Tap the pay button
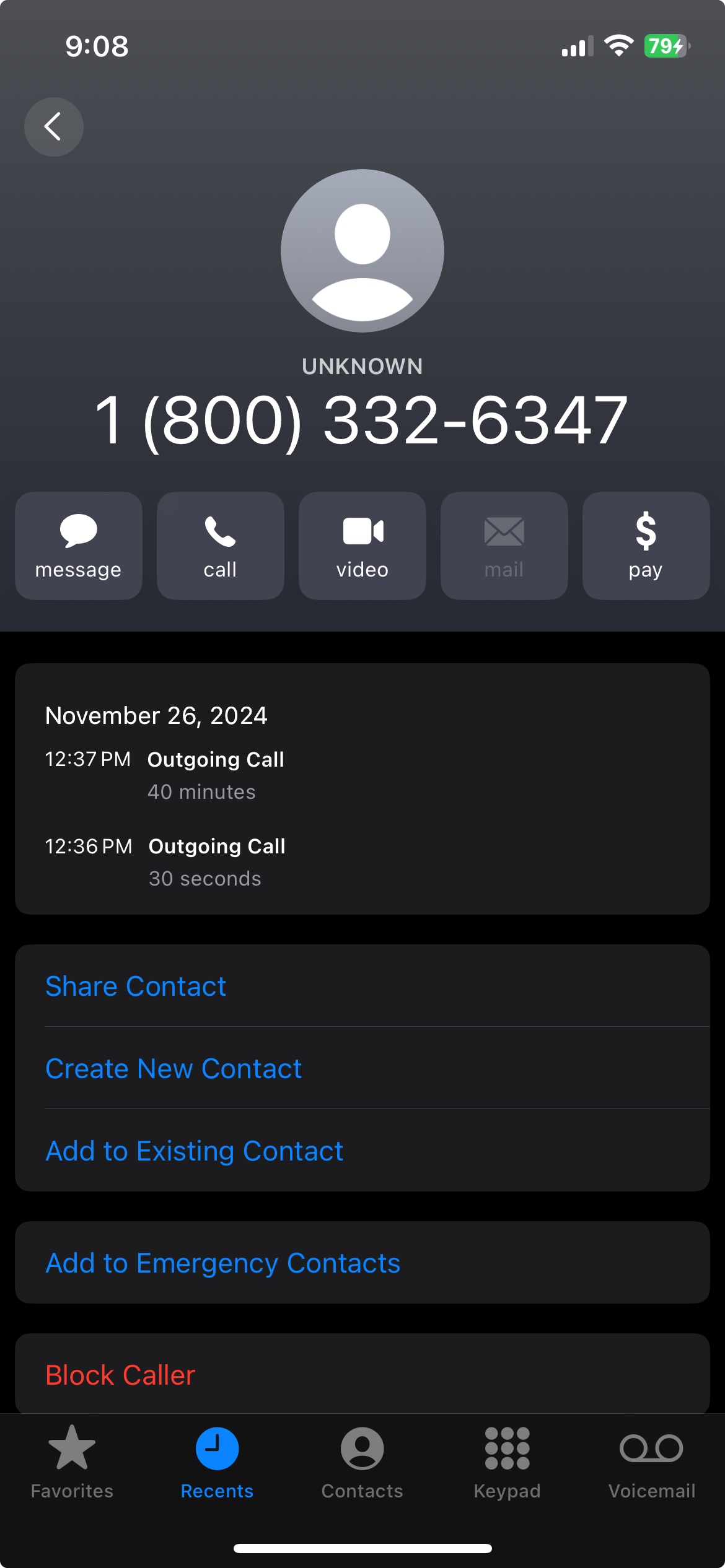This screenshot has width=725, height=1568. coord(646,546)
